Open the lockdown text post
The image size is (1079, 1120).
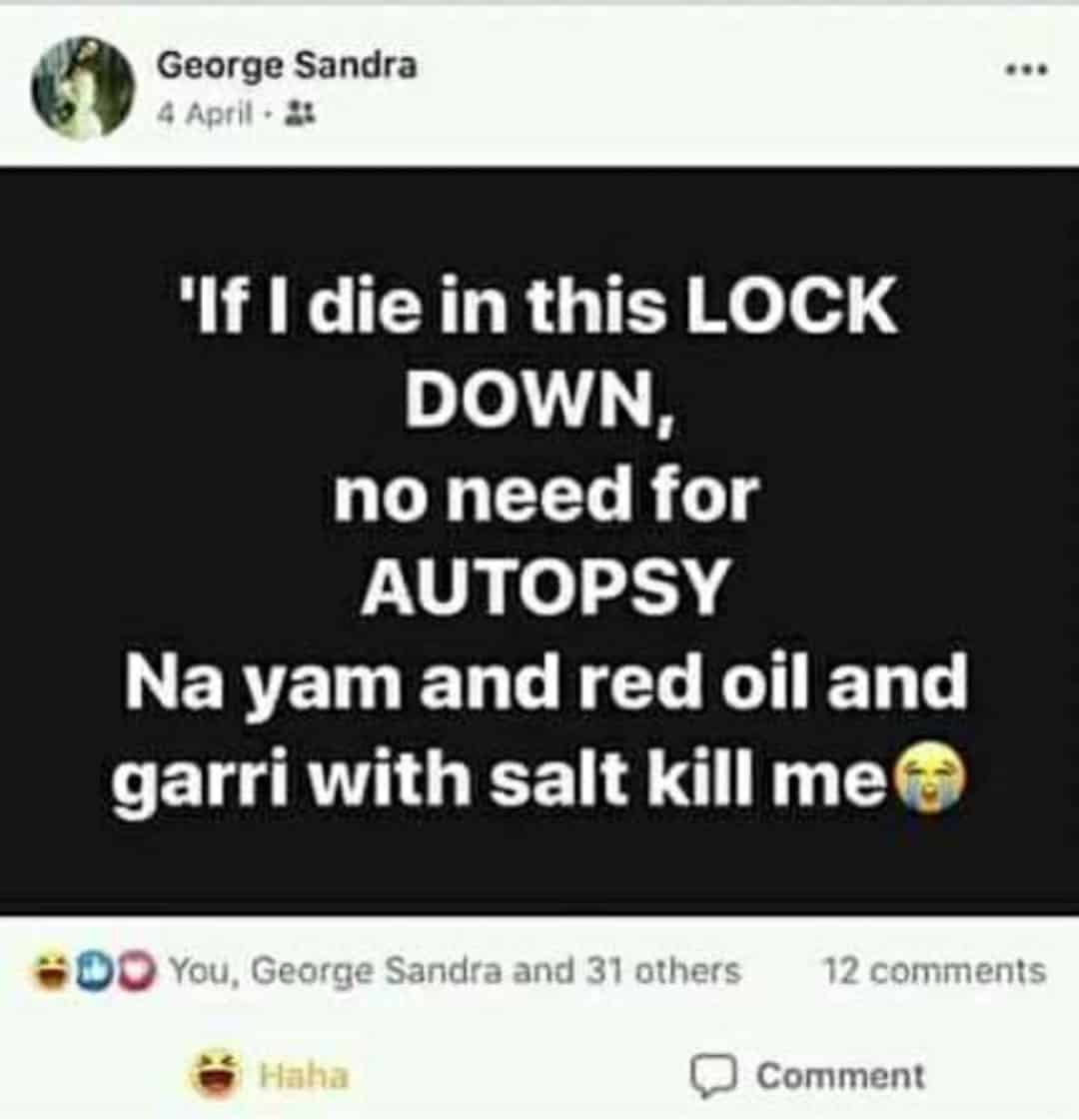coord(539,541)
